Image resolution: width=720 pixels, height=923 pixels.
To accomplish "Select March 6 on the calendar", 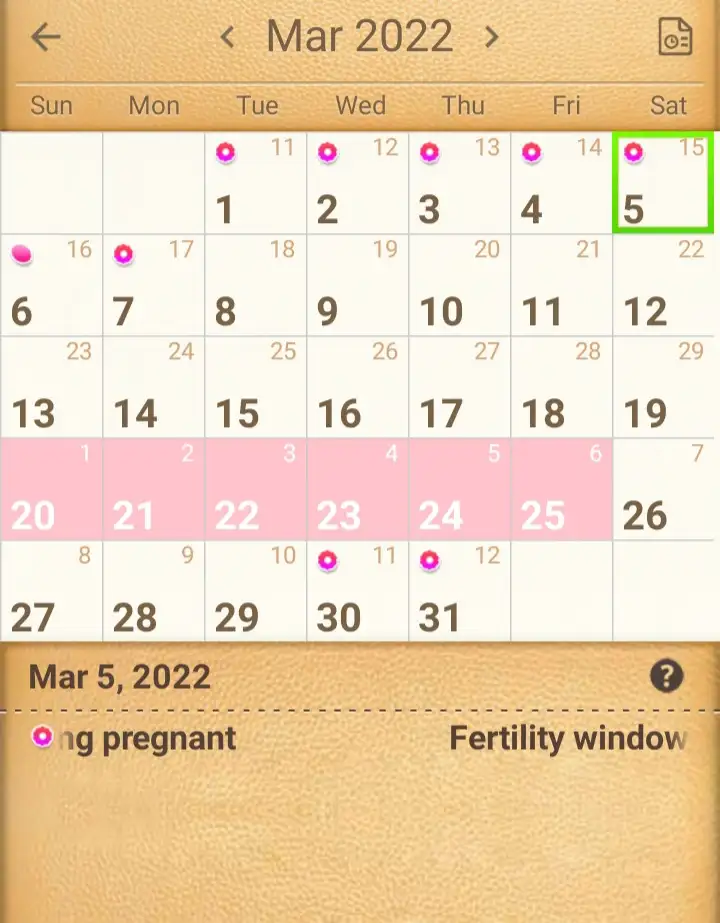I will pyautogui.click(x=51, y=286).
